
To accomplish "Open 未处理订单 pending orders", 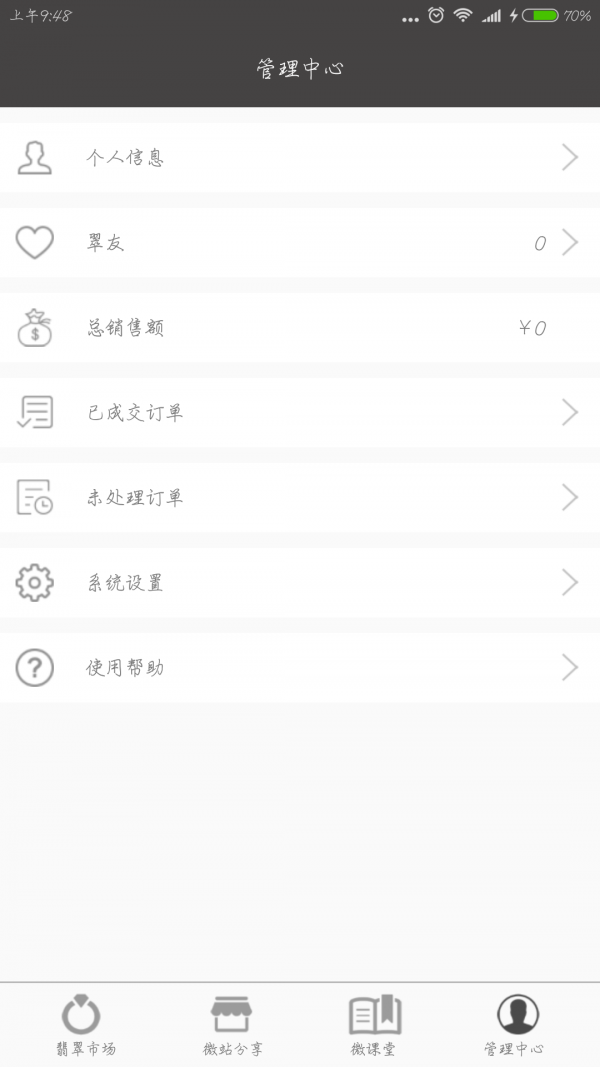I will click(300, 498).
